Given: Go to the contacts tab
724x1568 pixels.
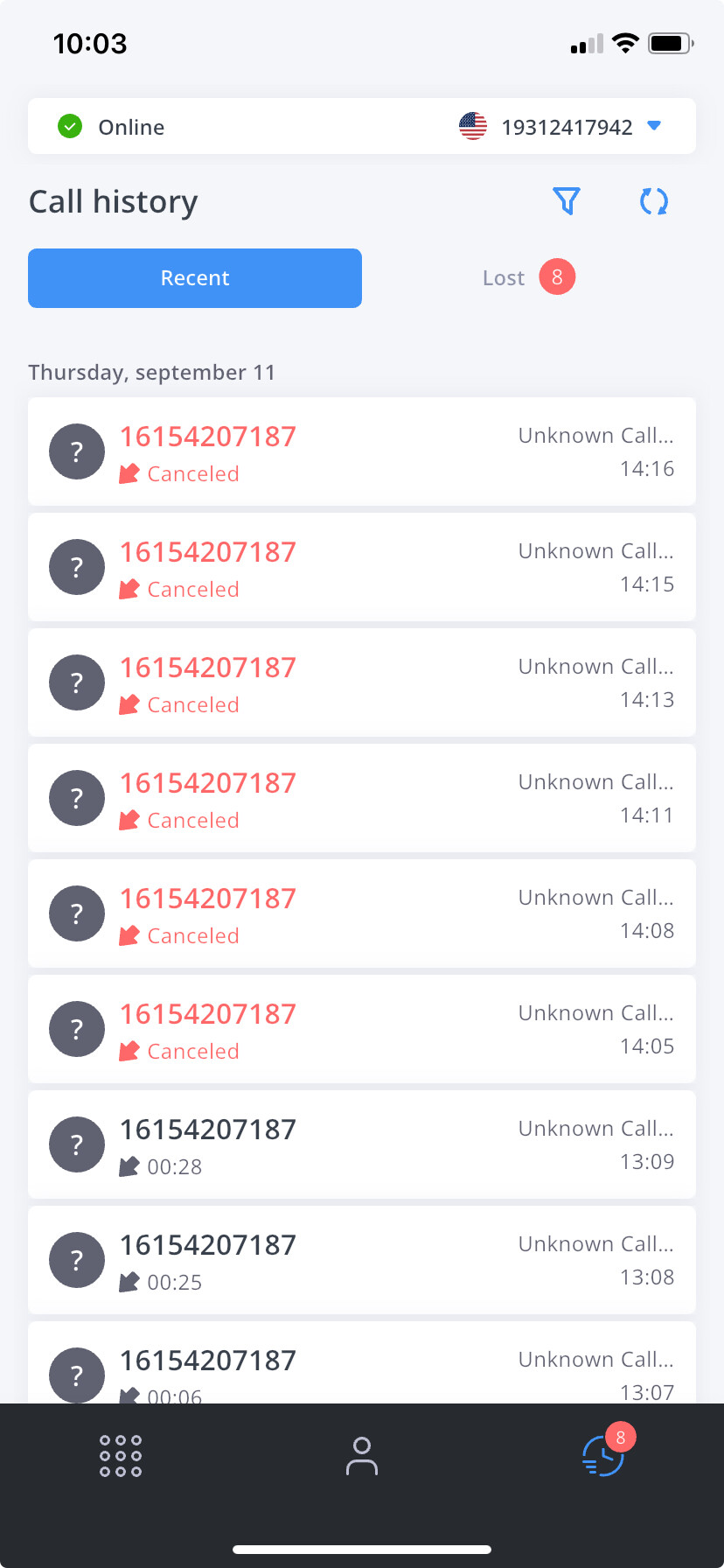Looking at the screenshot, I should click(361, 1456).
